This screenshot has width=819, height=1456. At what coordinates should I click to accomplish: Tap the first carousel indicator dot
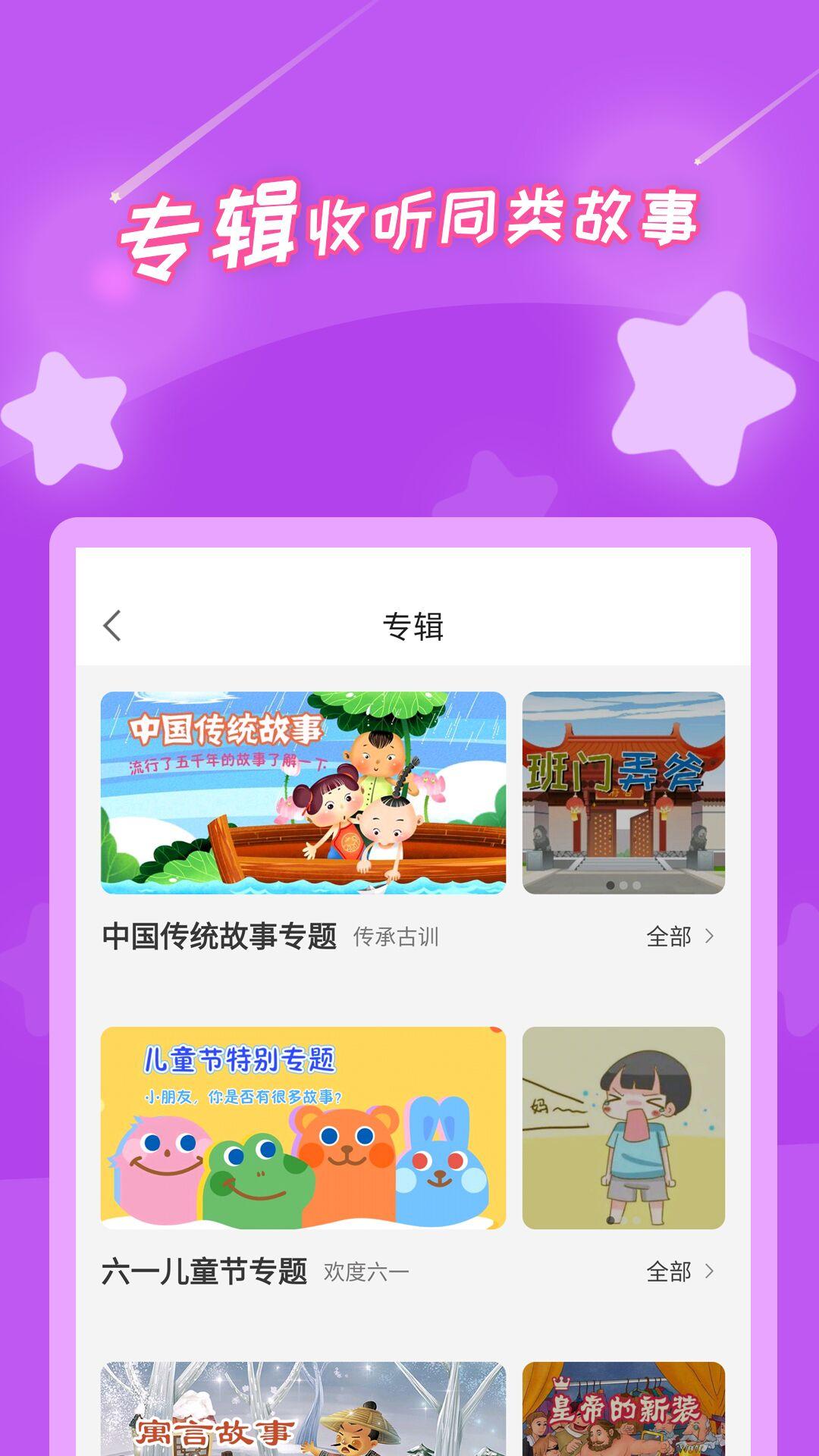pyautogui.click(x=610, y=885)
